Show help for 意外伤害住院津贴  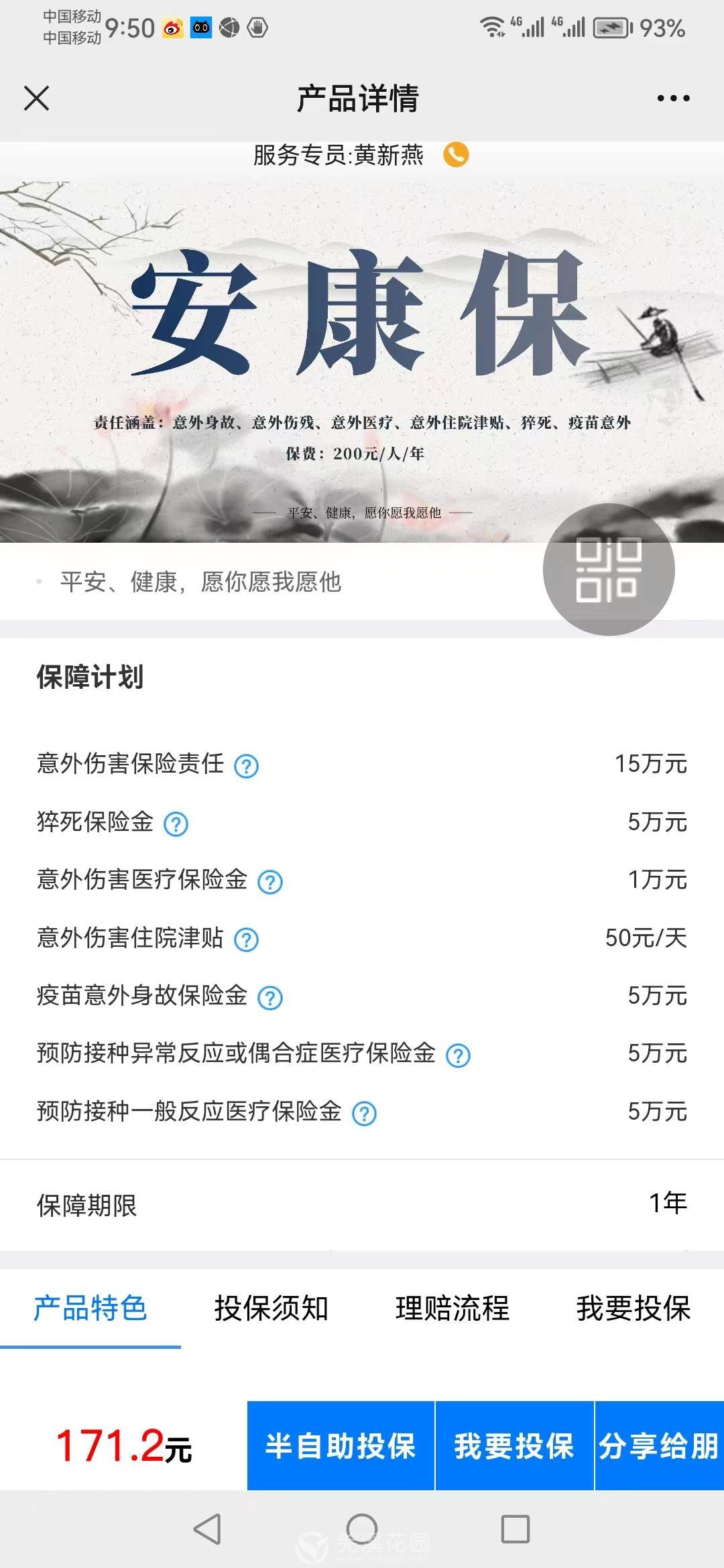click(x=246, y=939)
